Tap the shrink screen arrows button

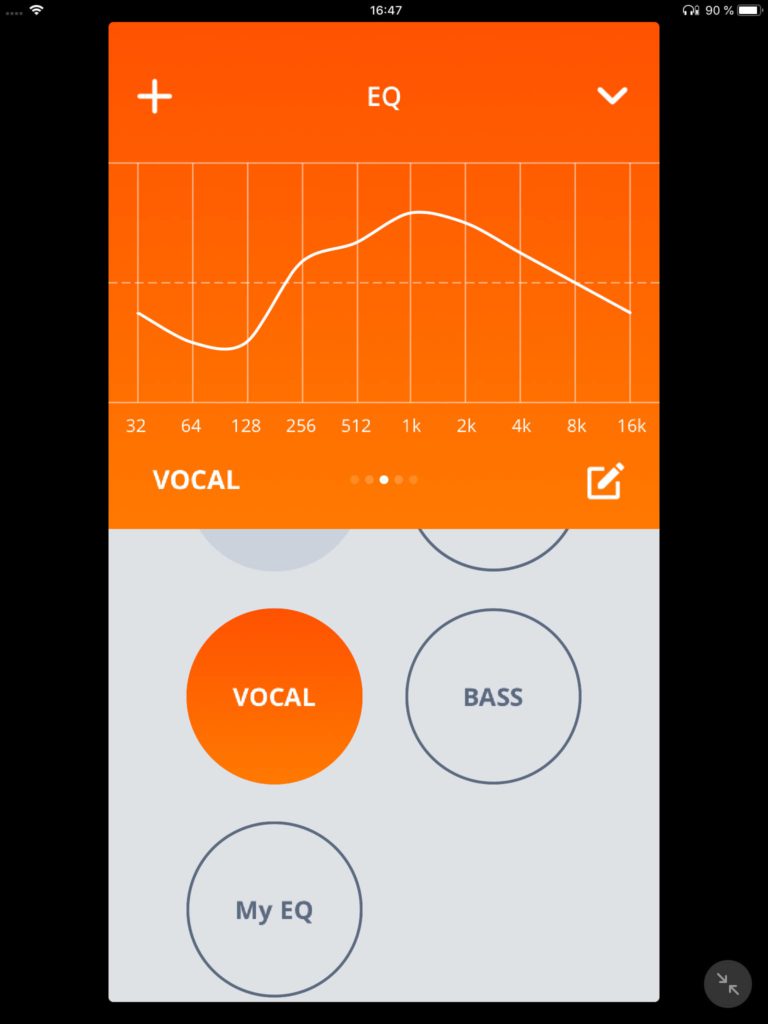pos(728,984)
